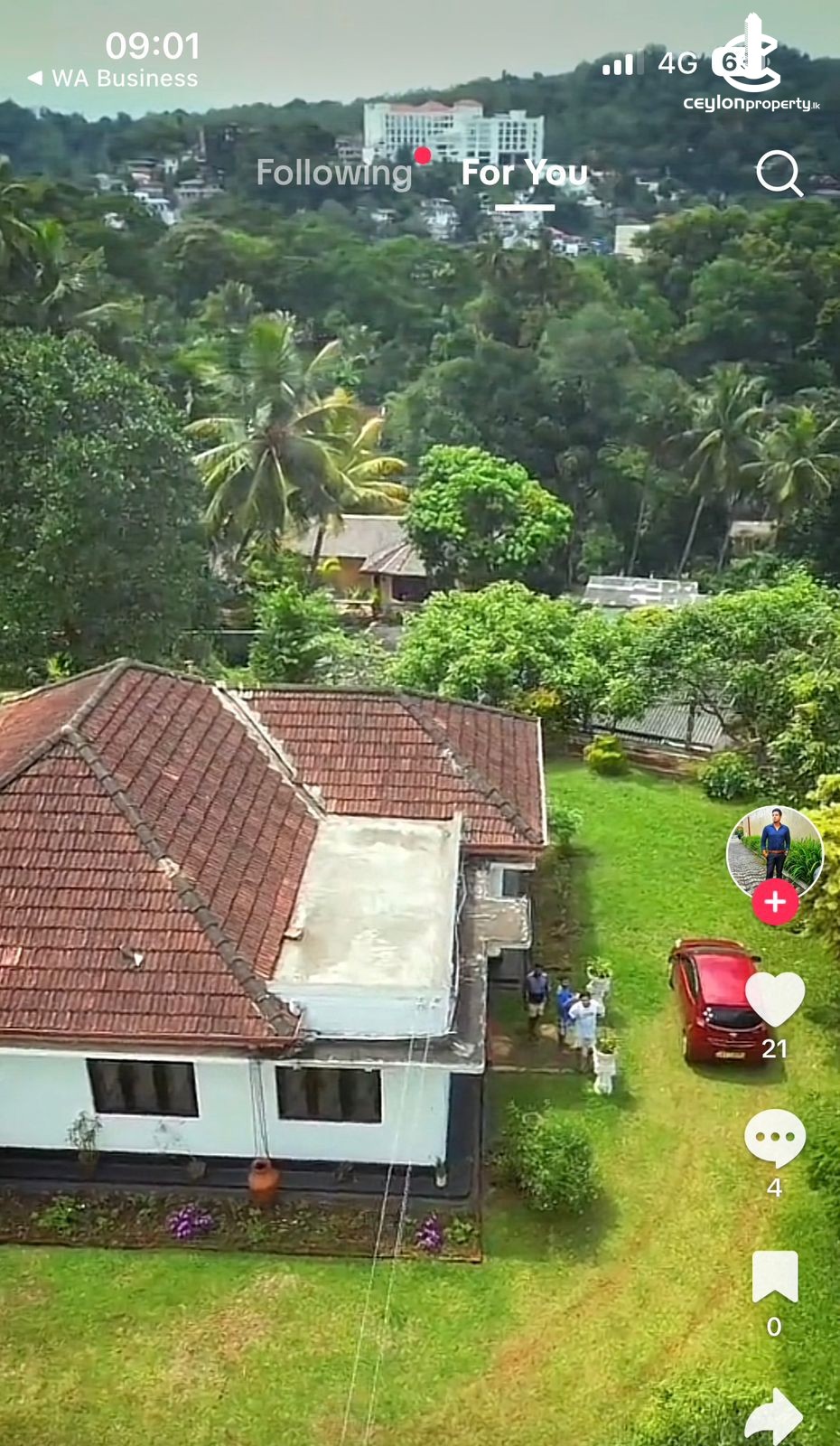Open the comments bubble
The width and height of the screenshot is (840, 1446).
point(774,1137)
